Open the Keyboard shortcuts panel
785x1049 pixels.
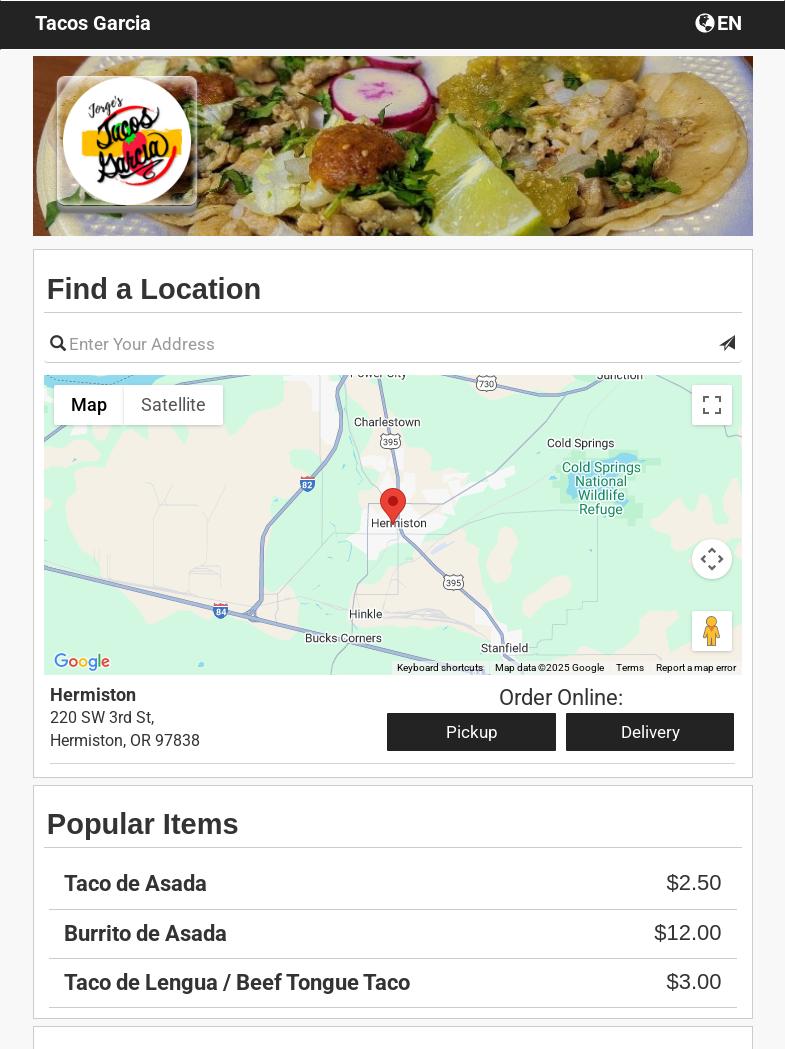click(440, 667)
